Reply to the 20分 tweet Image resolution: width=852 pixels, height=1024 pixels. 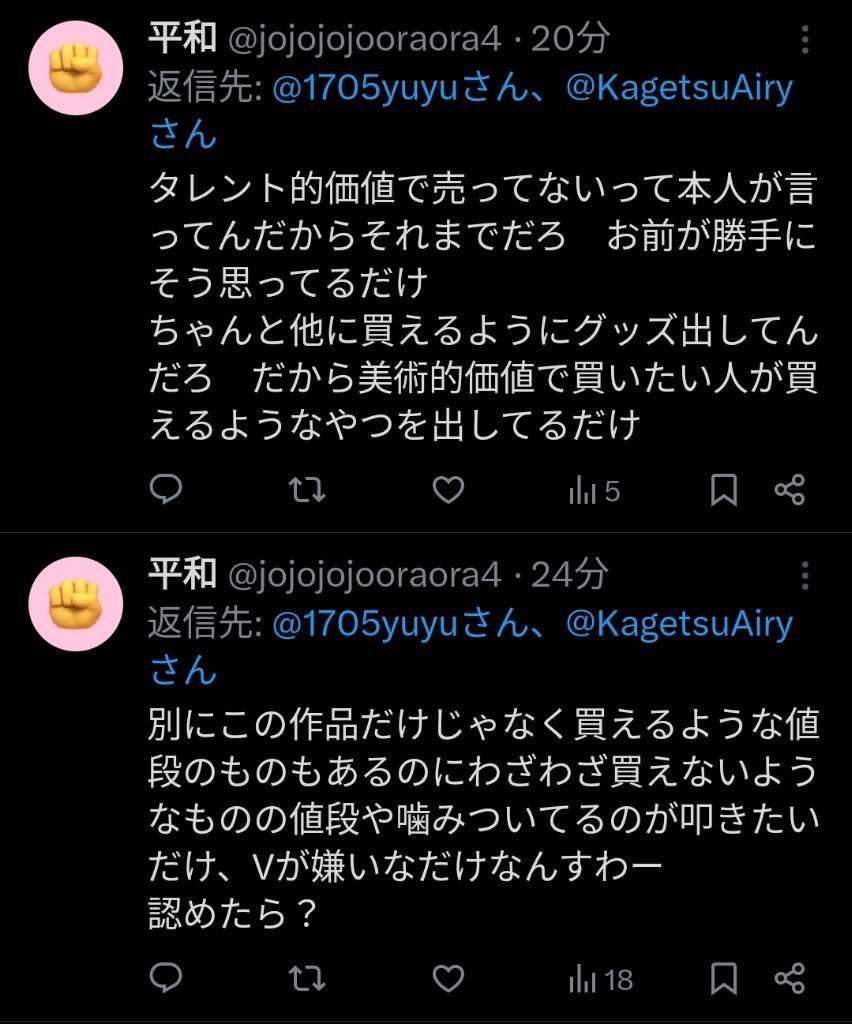(165, 490)
